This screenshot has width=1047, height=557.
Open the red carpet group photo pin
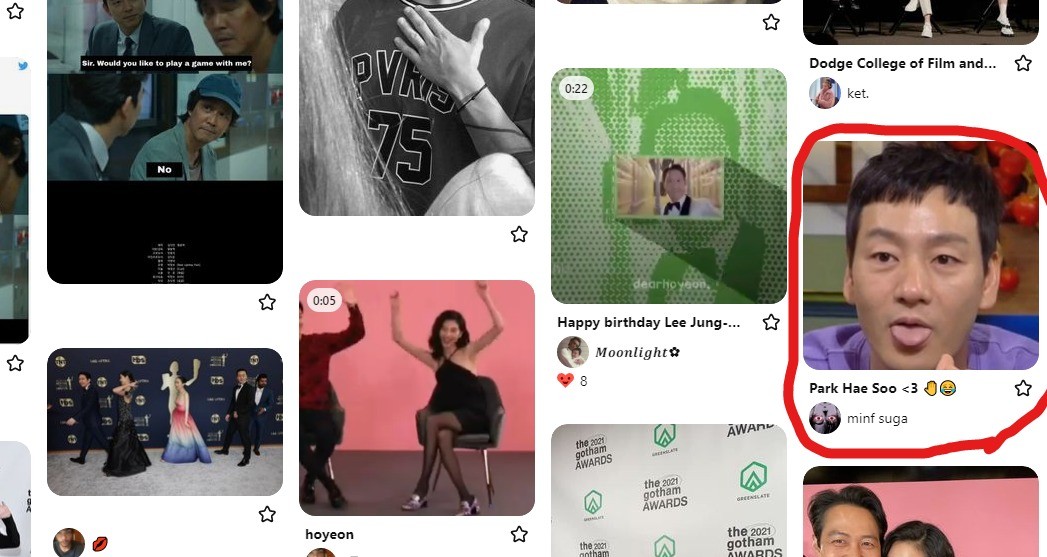pyautogui.click(x=164, y=421)
